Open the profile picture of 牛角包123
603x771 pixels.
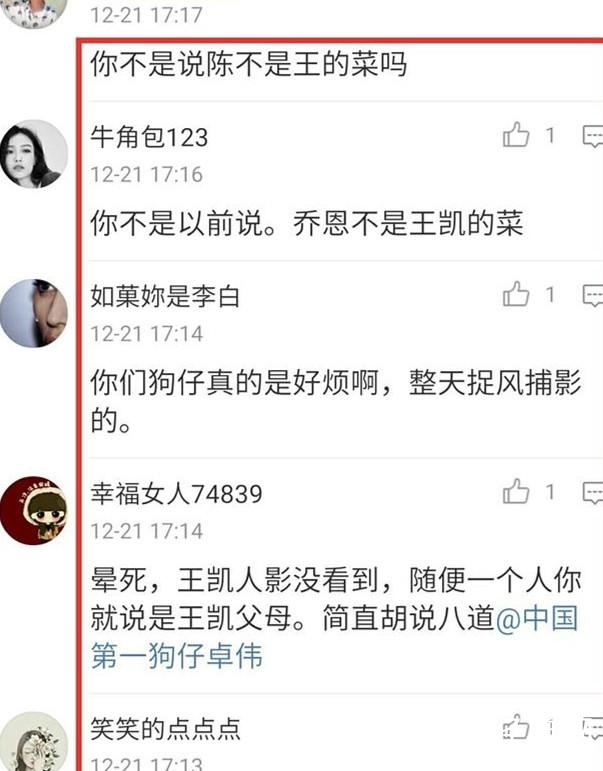[33, 153]
